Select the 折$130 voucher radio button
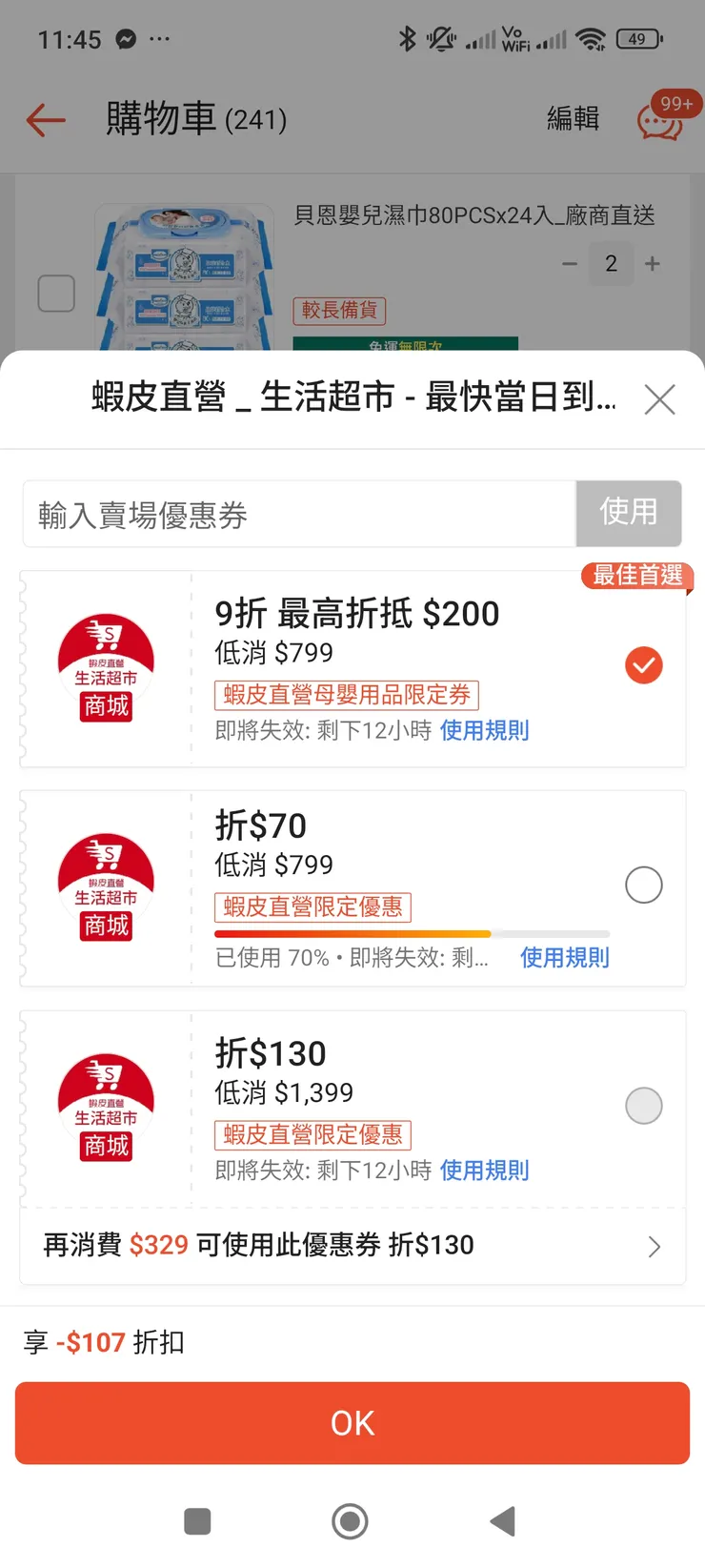 point(644,1106)
